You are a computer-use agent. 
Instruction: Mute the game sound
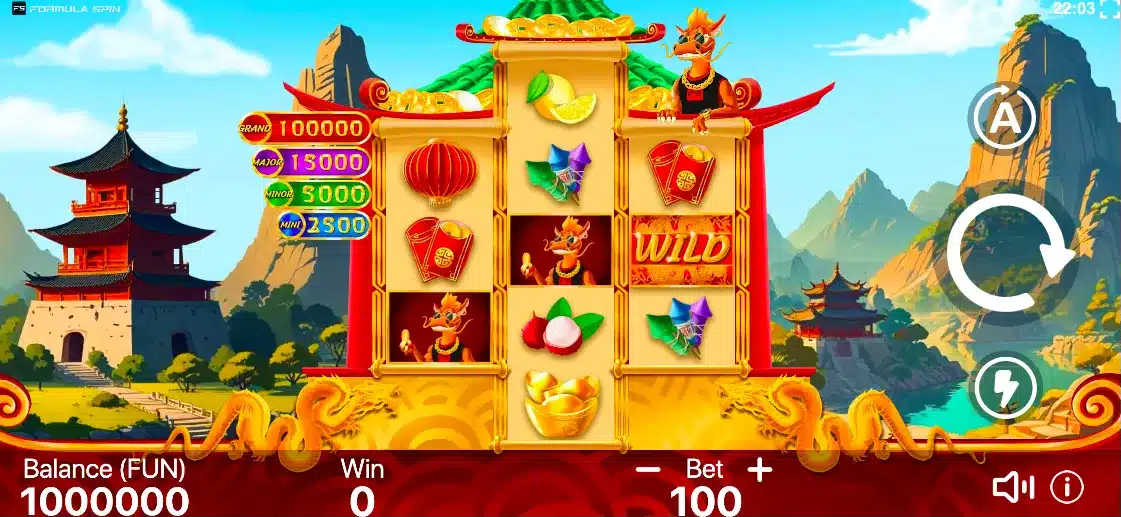tap(1012, 487)
